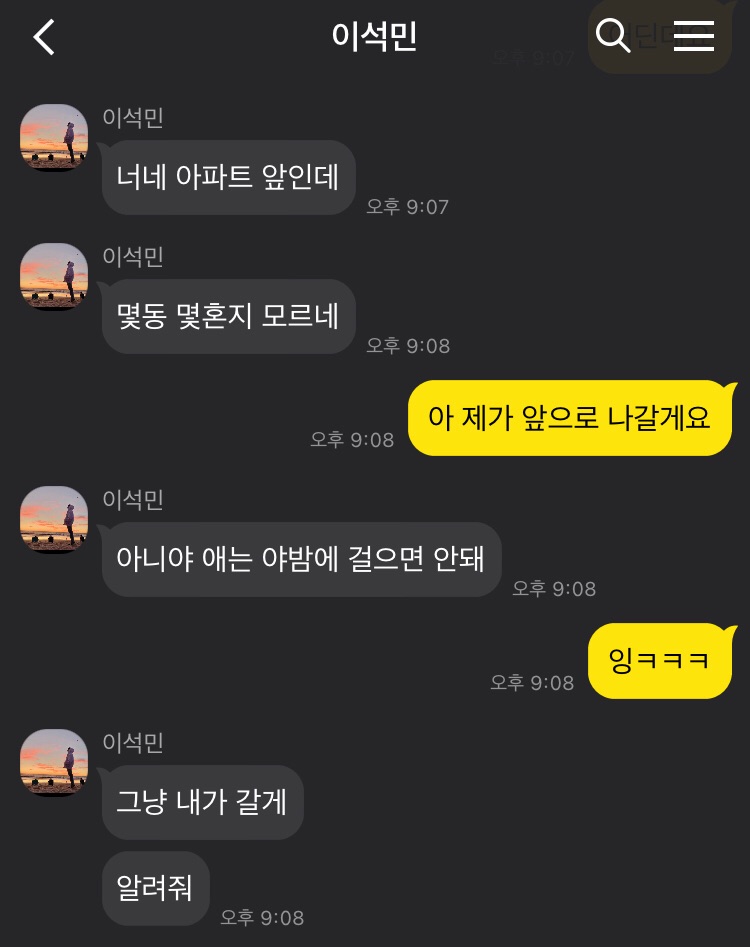Image resolution: width=750 pixels, height=947 pixels.
Task: Tap 이석민's avatar next to '몇동 몇혼지 모르네'
Action: (x=54, y=277)
